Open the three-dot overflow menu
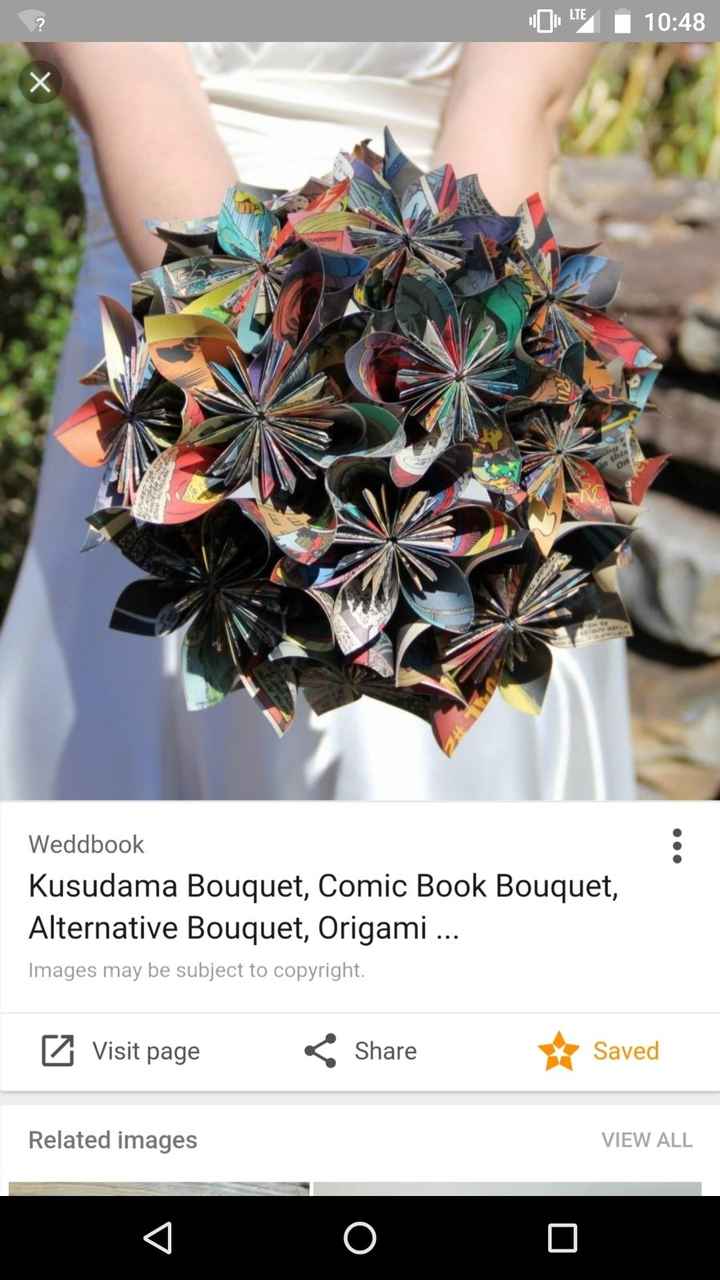Screen dimensions: 720x1280 [x=677, y=845]
